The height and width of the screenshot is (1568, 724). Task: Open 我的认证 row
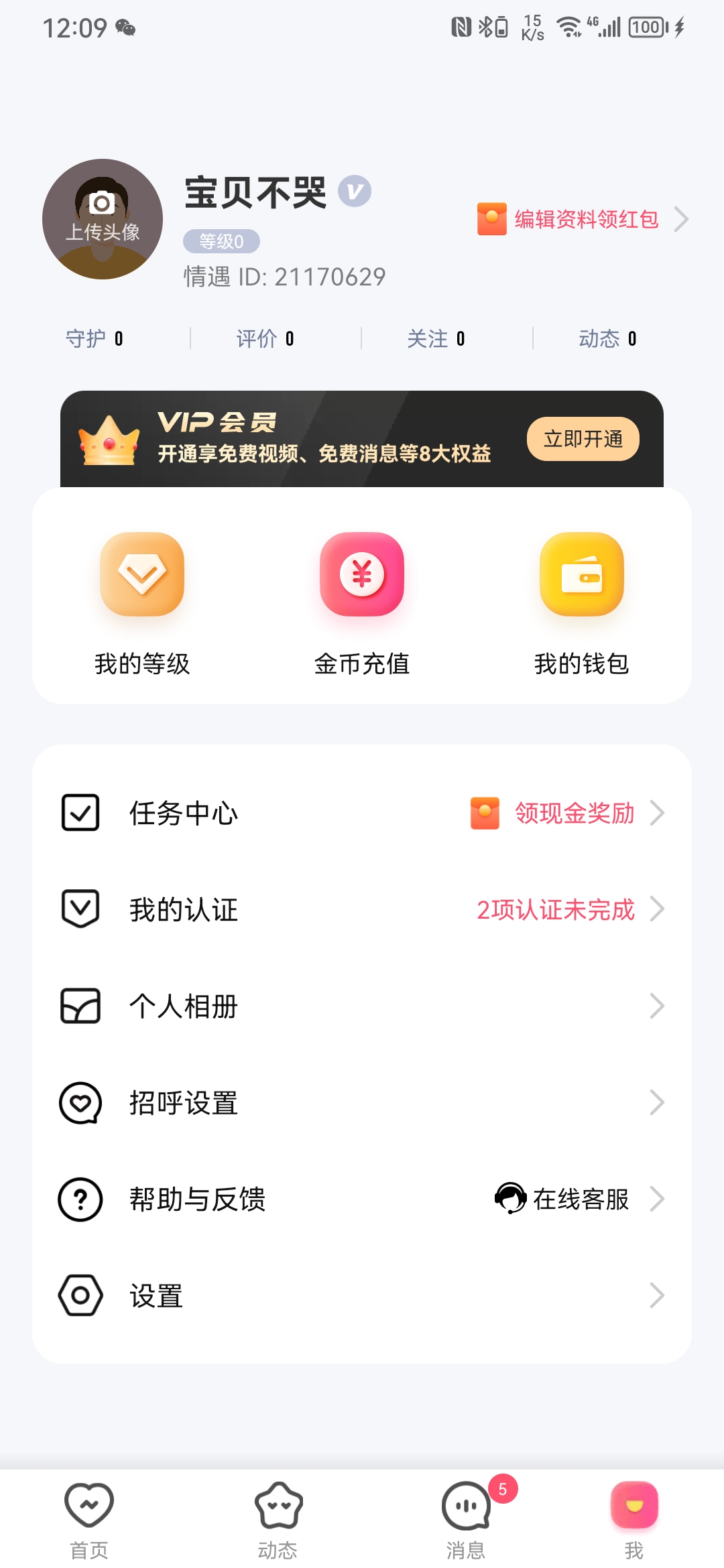click(362, 909)
